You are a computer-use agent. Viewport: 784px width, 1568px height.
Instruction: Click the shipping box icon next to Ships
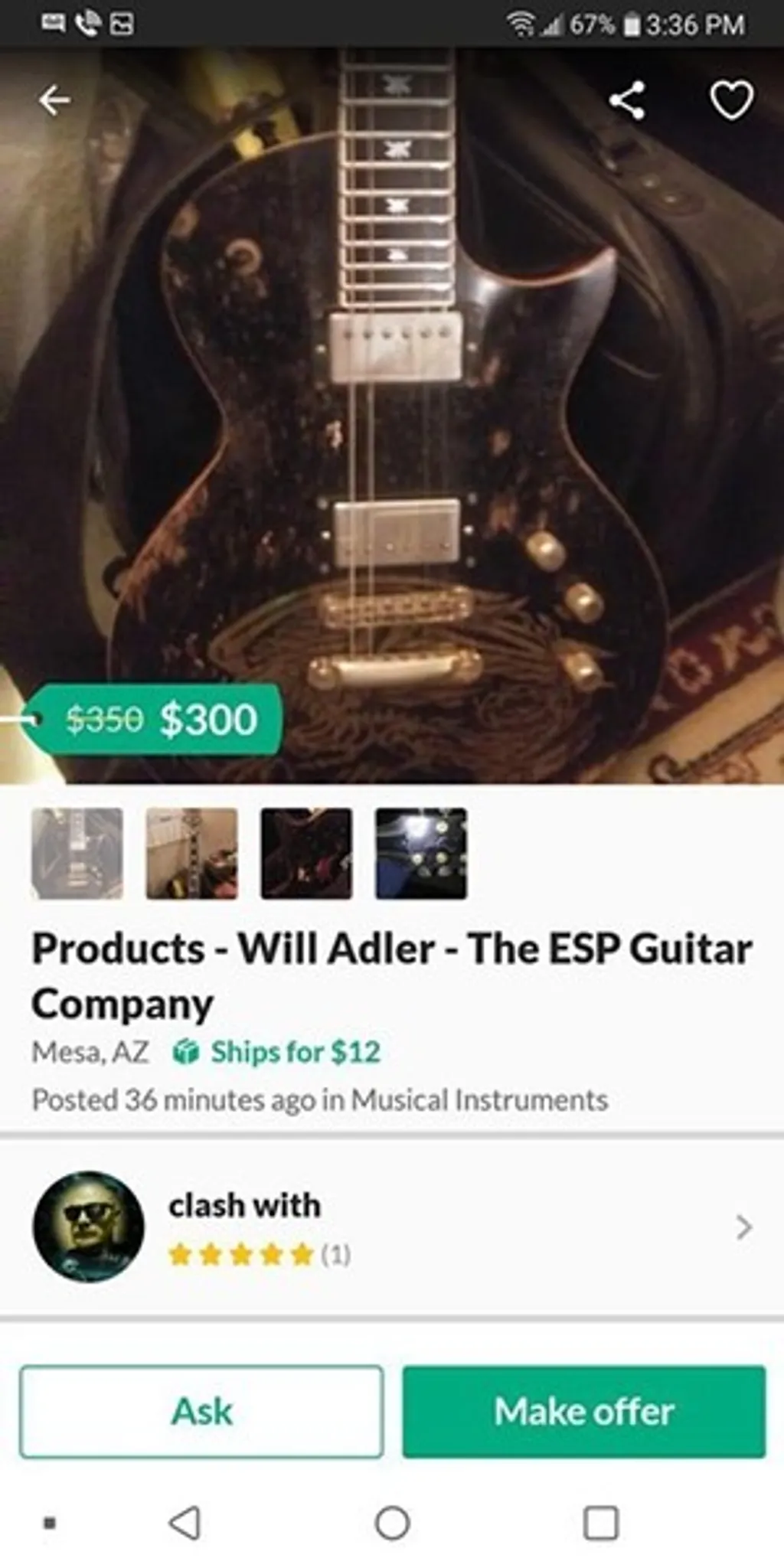[184, 1052]
